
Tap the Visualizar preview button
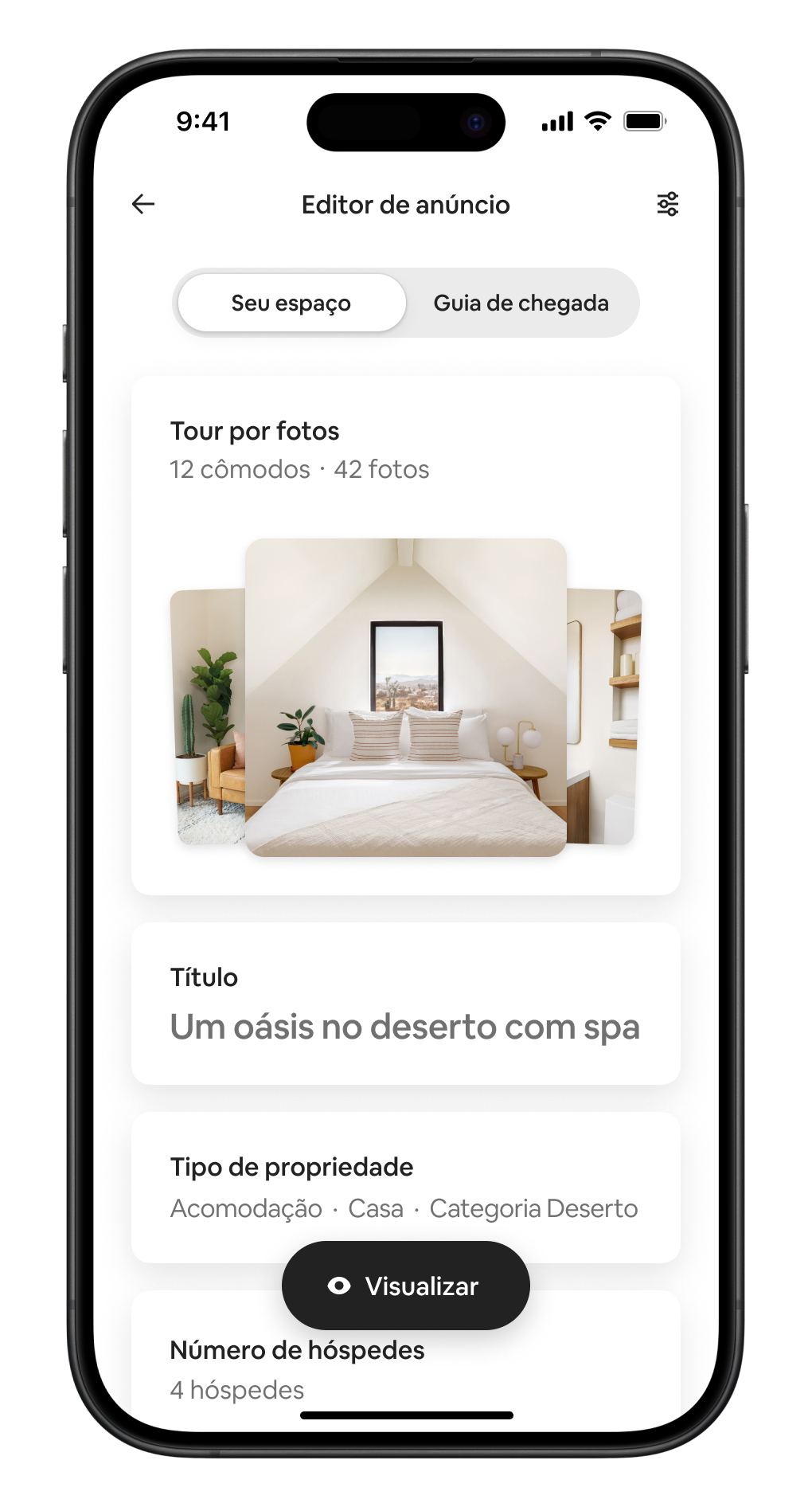pyautogui.click(x=405, y=1286)
